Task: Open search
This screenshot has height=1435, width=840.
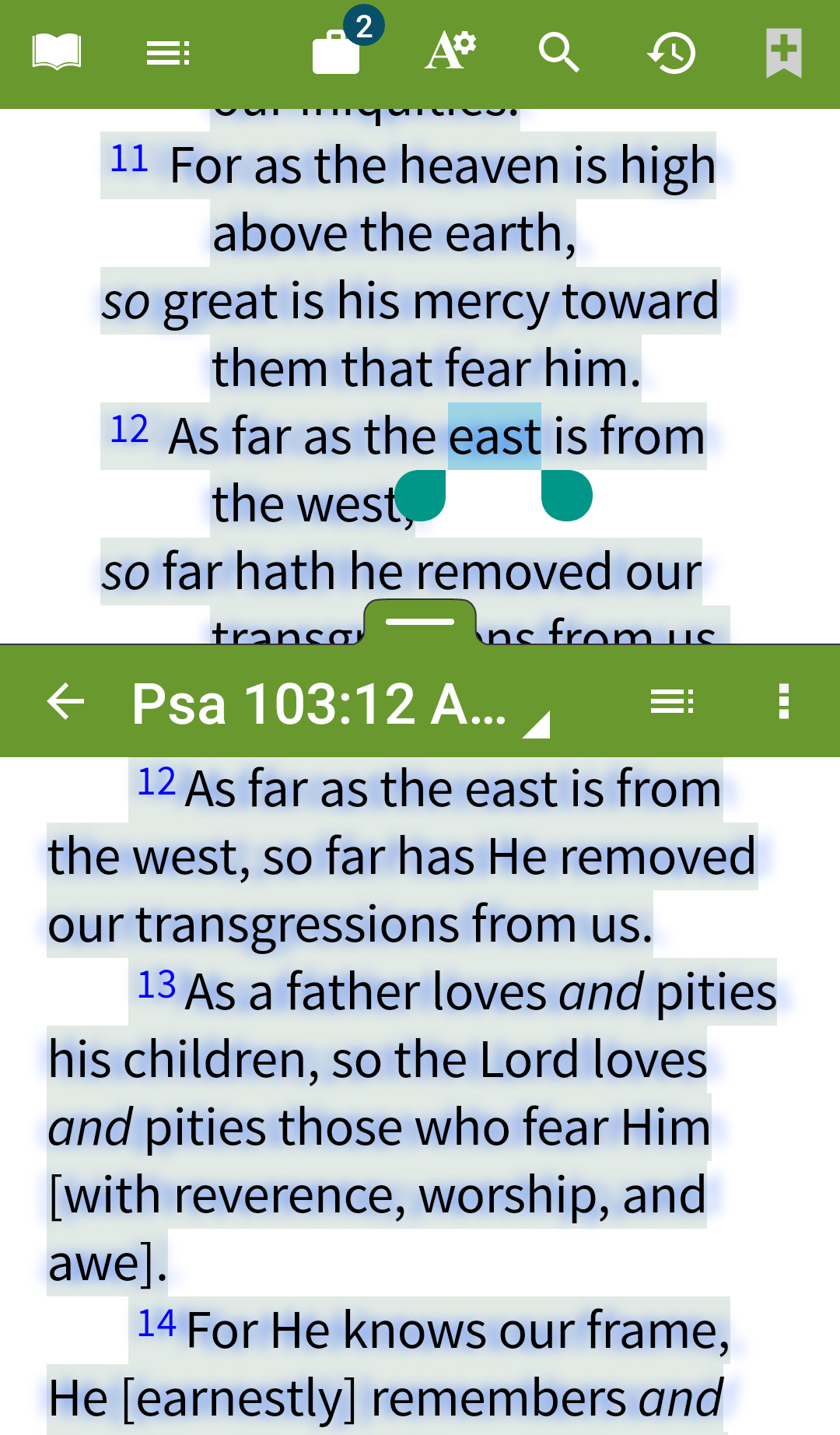Action: [558, 53]
